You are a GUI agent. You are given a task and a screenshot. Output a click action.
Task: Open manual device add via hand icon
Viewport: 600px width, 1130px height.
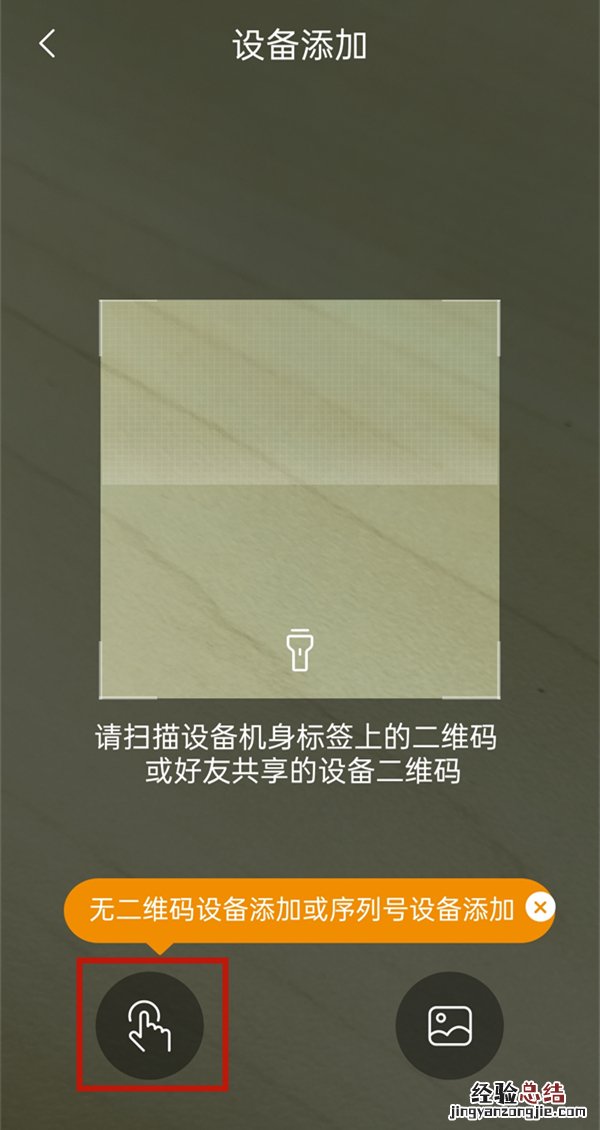pos(150,1025)
